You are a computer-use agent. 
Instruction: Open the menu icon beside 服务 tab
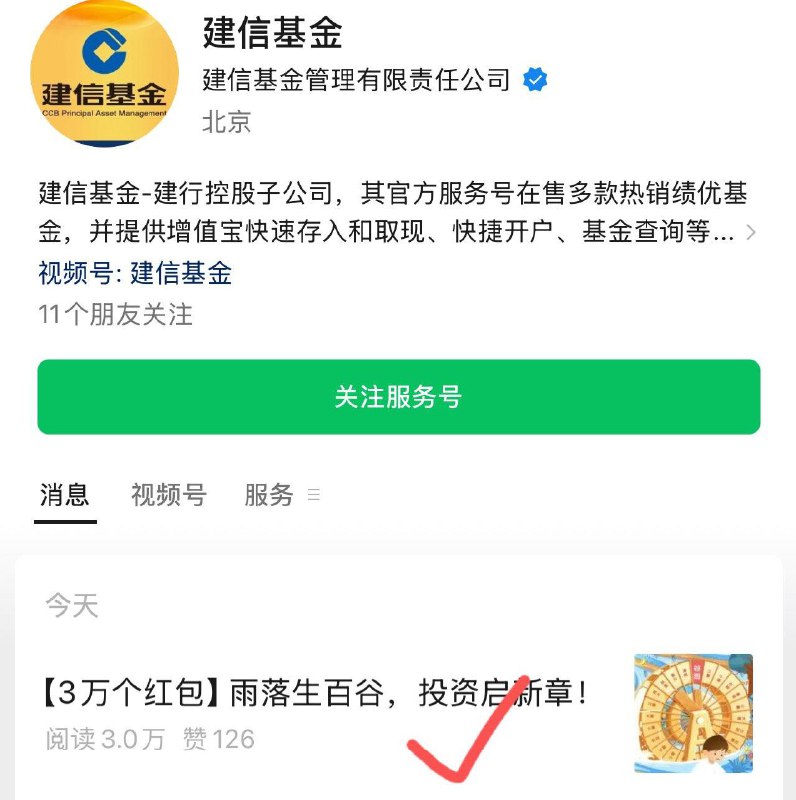point(313,496)
